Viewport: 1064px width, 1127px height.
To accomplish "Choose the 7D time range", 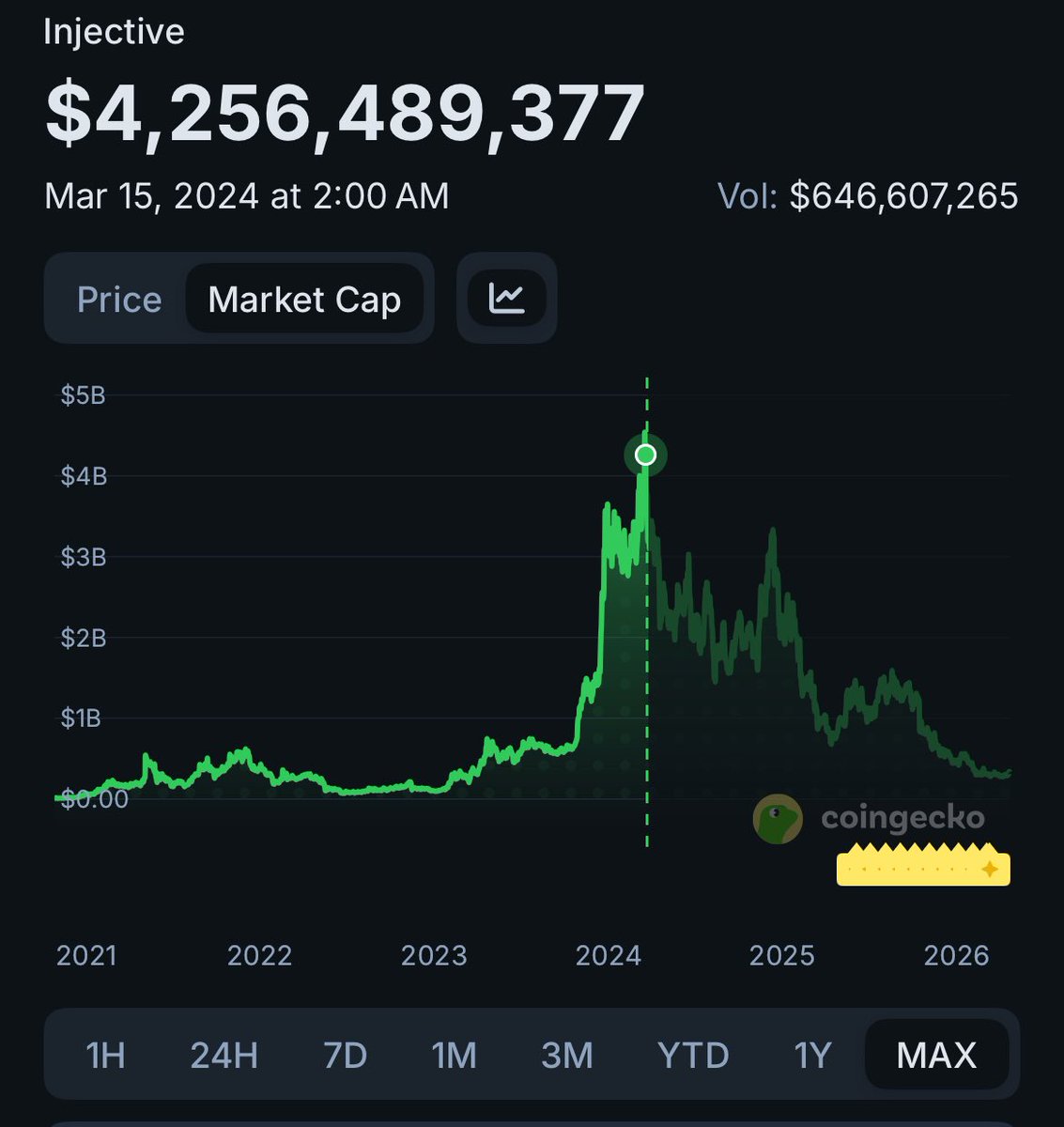I will pyautogui.click(x=345, y=1055).
